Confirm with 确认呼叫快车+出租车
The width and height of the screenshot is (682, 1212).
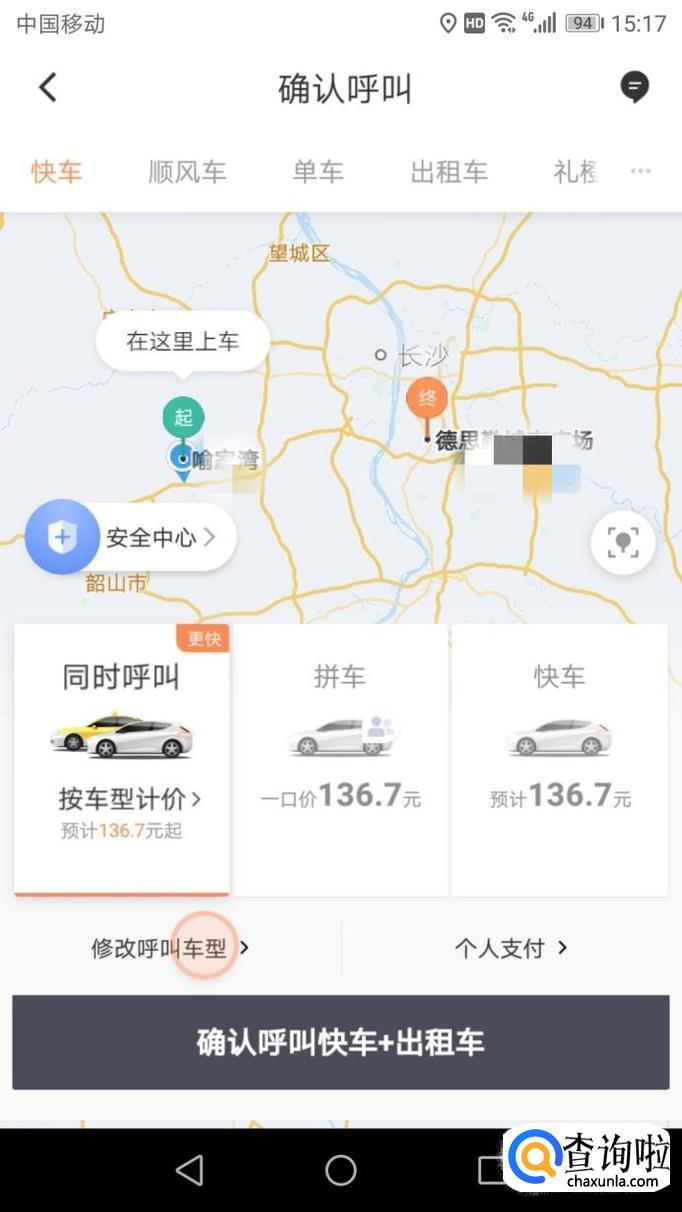point(340,1042)
